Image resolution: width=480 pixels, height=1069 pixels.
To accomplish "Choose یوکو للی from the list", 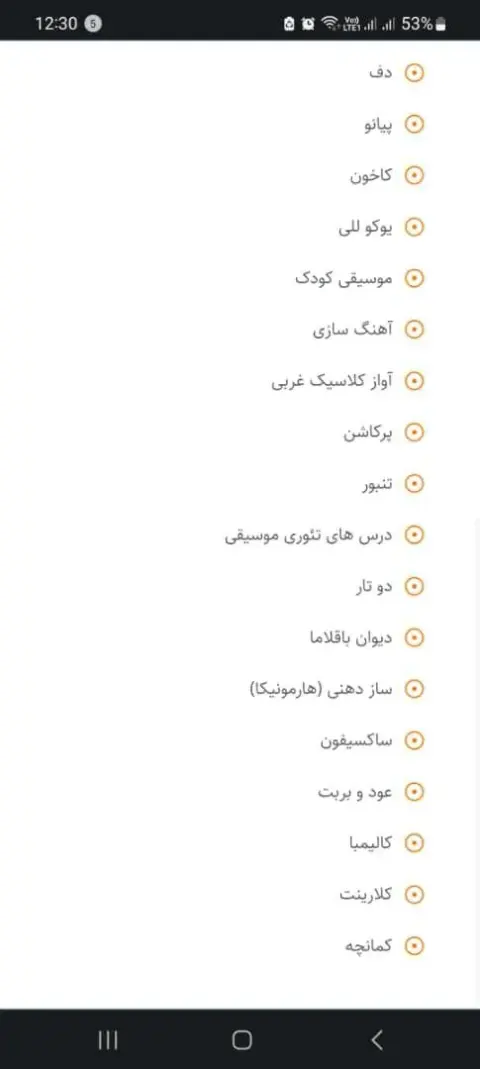I will (366, 228).
